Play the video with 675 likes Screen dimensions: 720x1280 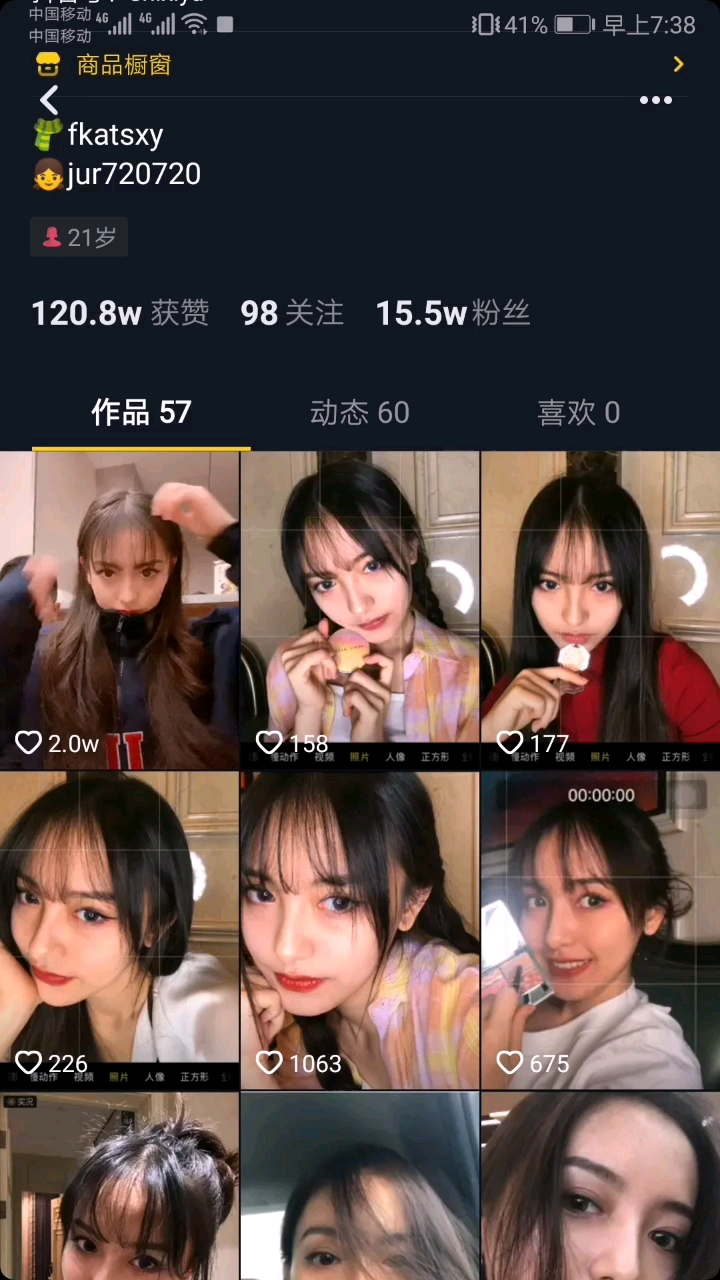(600, 930)
